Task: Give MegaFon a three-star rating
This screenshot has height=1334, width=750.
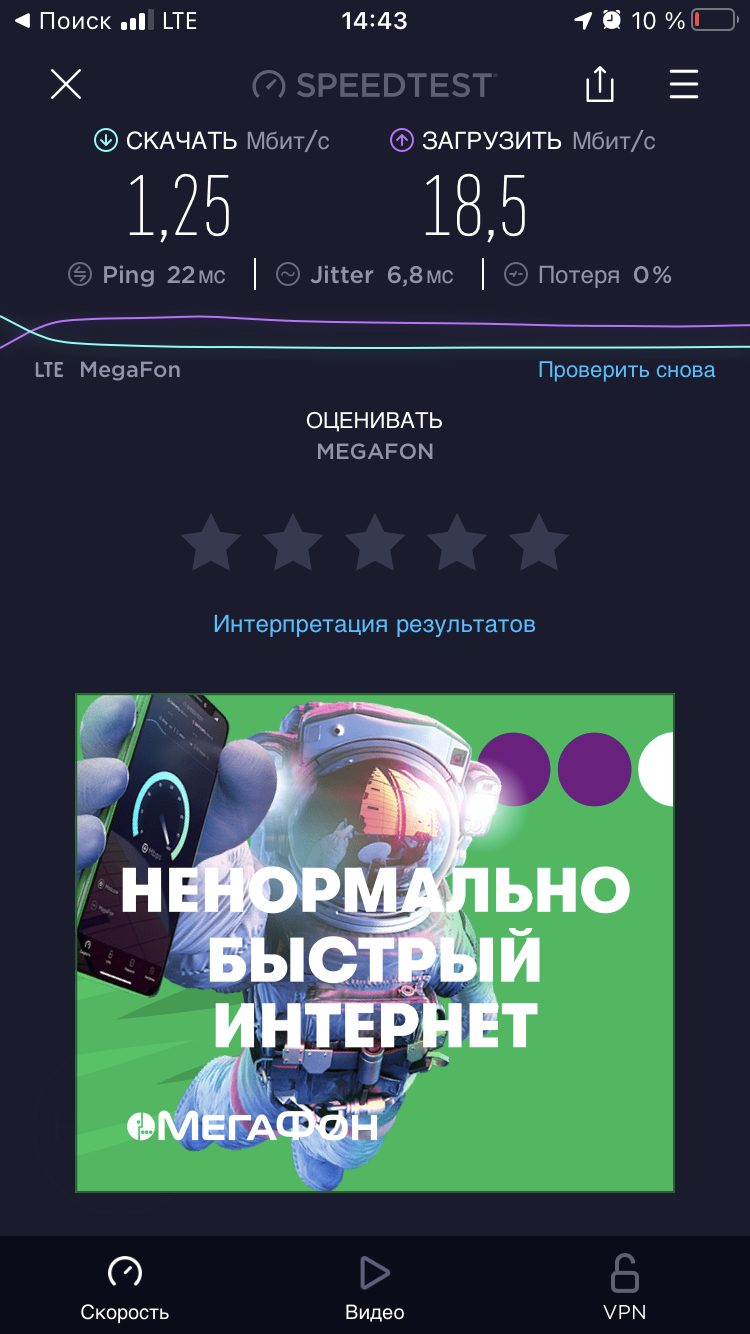Action: pos(375,543)
